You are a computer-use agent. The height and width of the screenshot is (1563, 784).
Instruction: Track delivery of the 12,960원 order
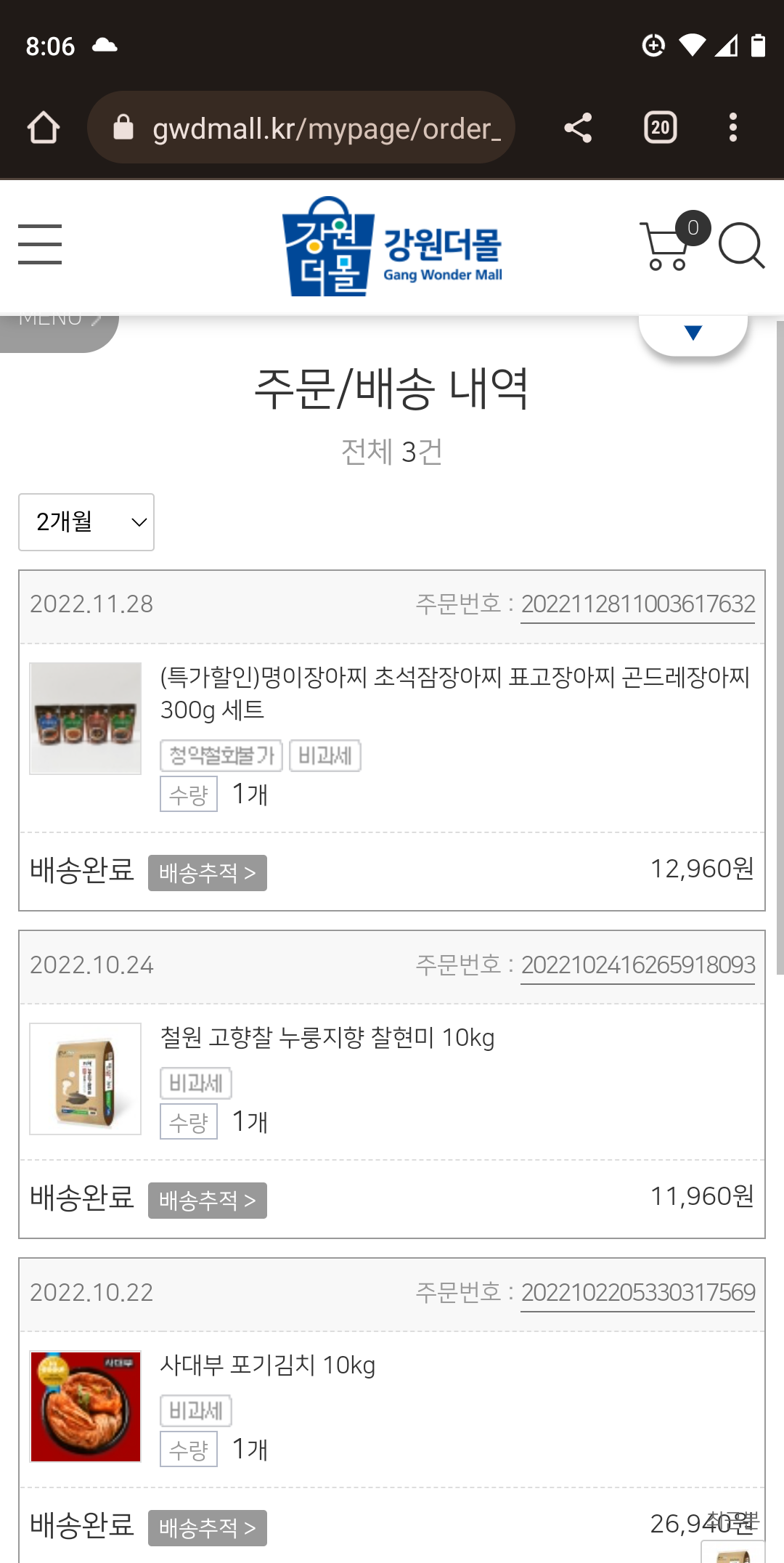click(207, 872)
